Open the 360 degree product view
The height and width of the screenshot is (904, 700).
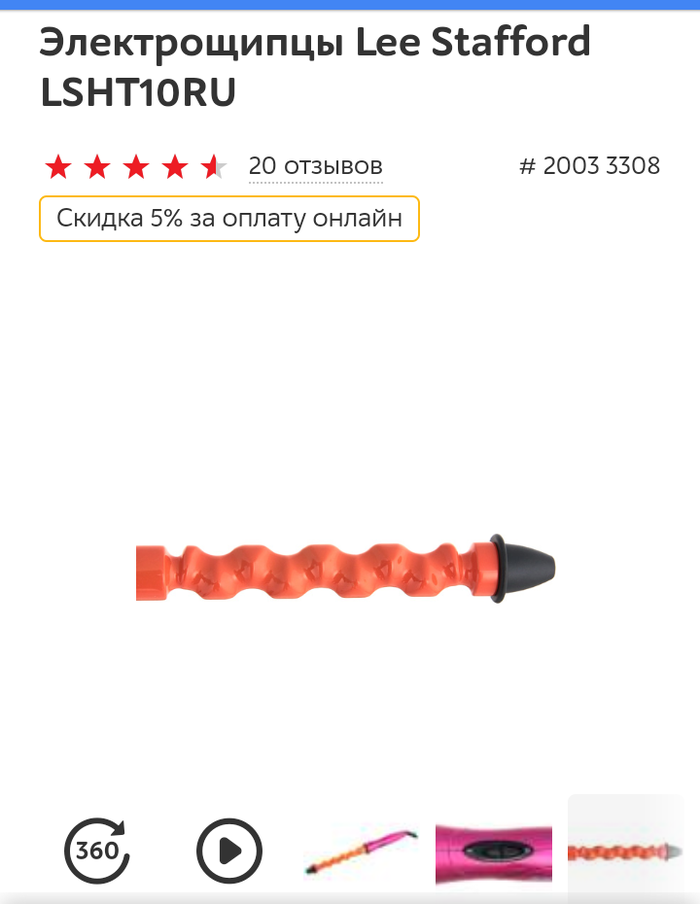[x=97, y=851]
